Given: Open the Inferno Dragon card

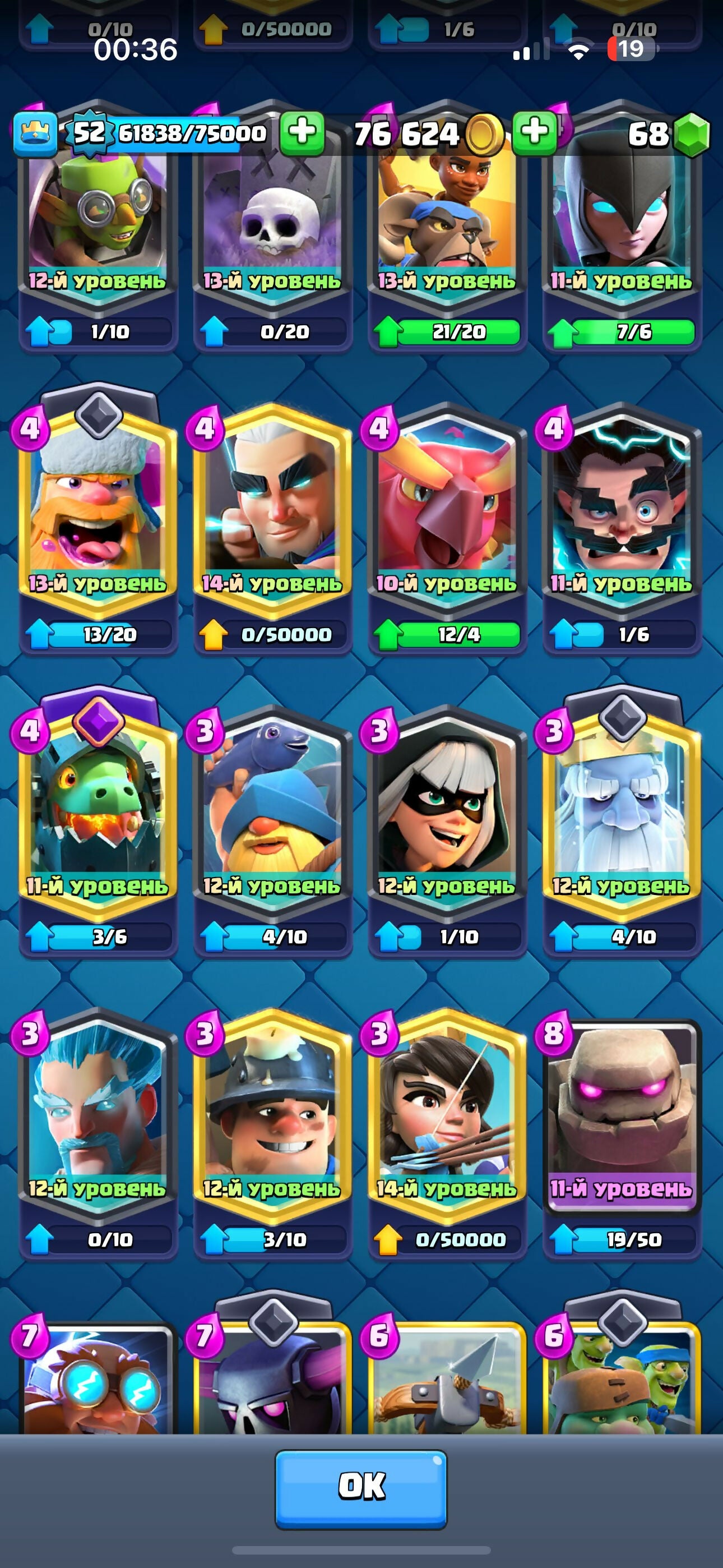Looking at the screenshot, I should point(98,819).
